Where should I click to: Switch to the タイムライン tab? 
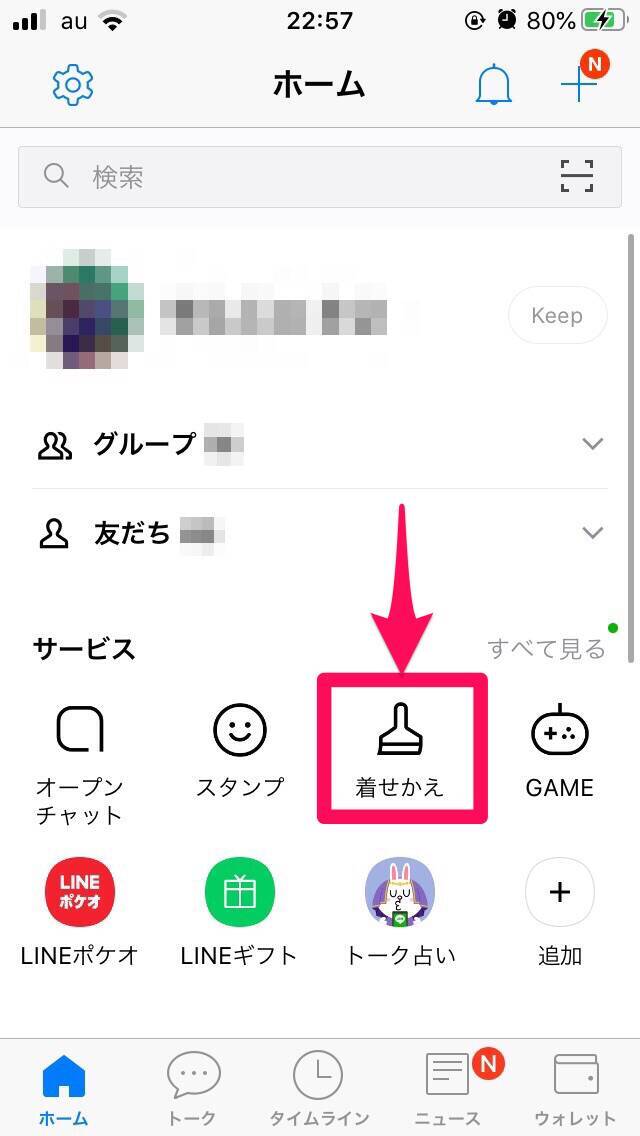319,1088
